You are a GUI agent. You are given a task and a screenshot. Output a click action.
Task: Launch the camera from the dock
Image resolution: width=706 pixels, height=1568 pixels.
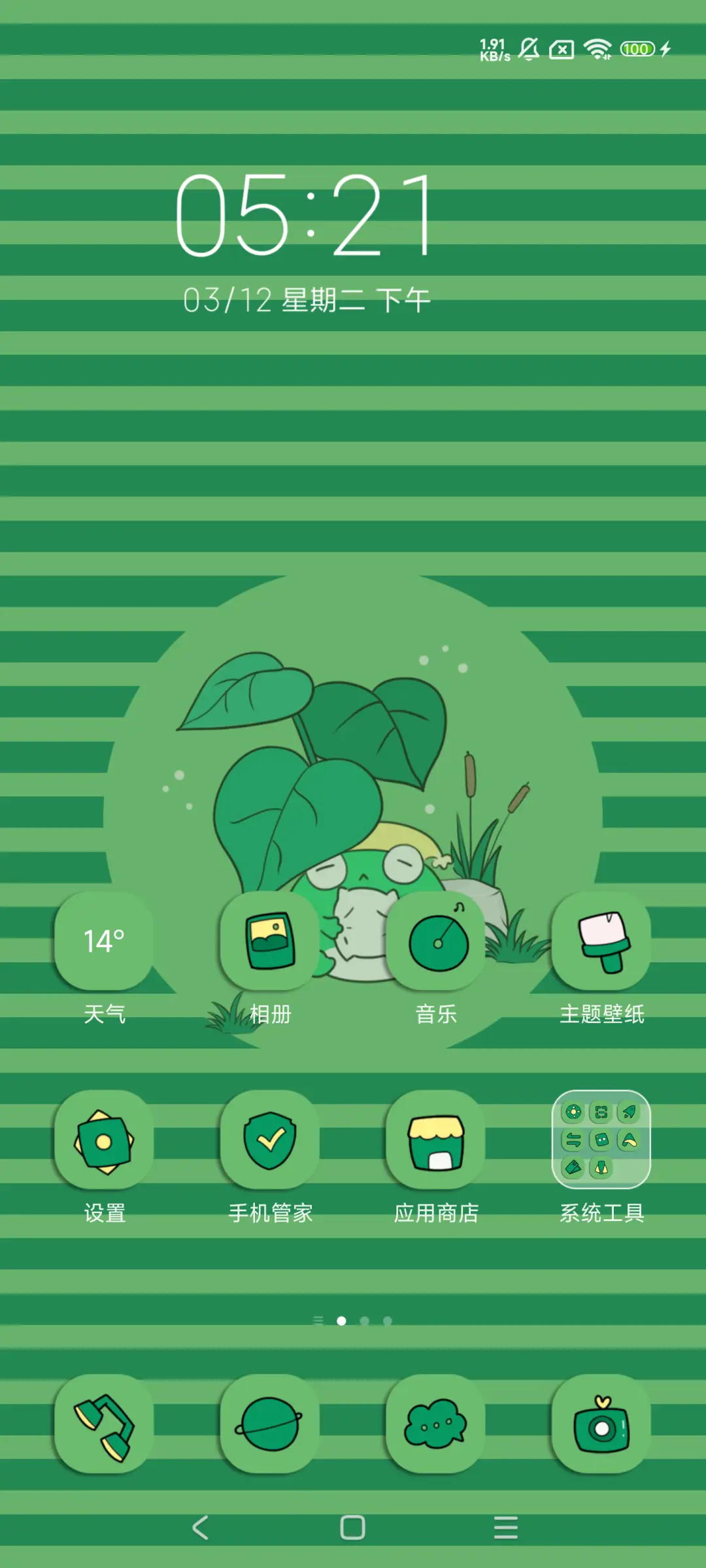[x=601, y=1424]
